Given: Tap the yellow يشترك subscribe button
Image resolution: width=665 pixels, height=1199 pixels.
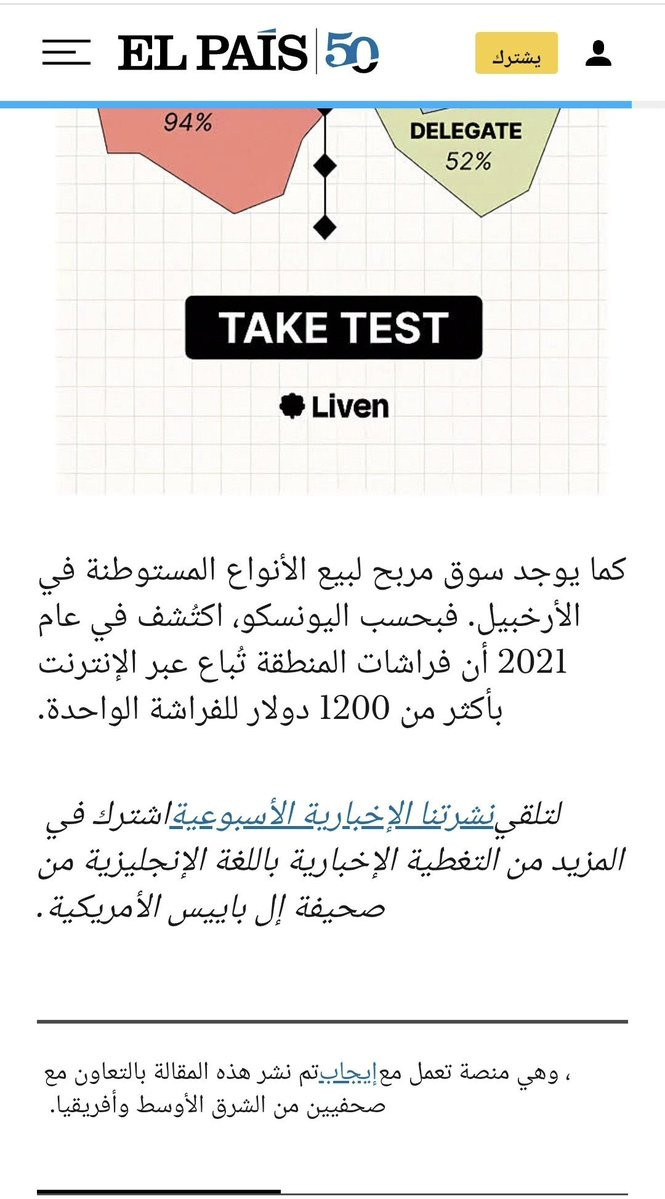Looking at the screenshot, I should (x=516, y=53).
